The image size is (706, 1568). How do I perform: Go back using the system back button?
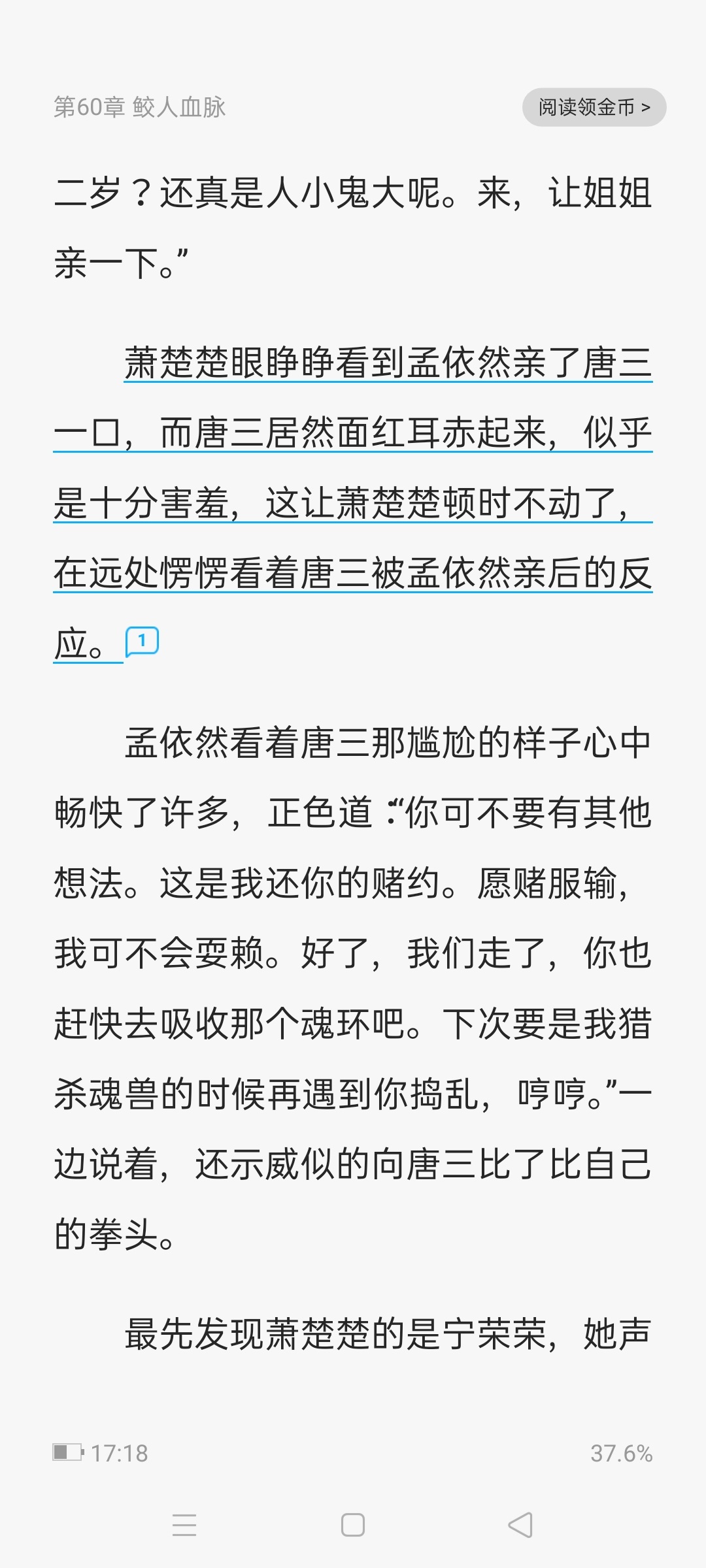(520, 1525)
